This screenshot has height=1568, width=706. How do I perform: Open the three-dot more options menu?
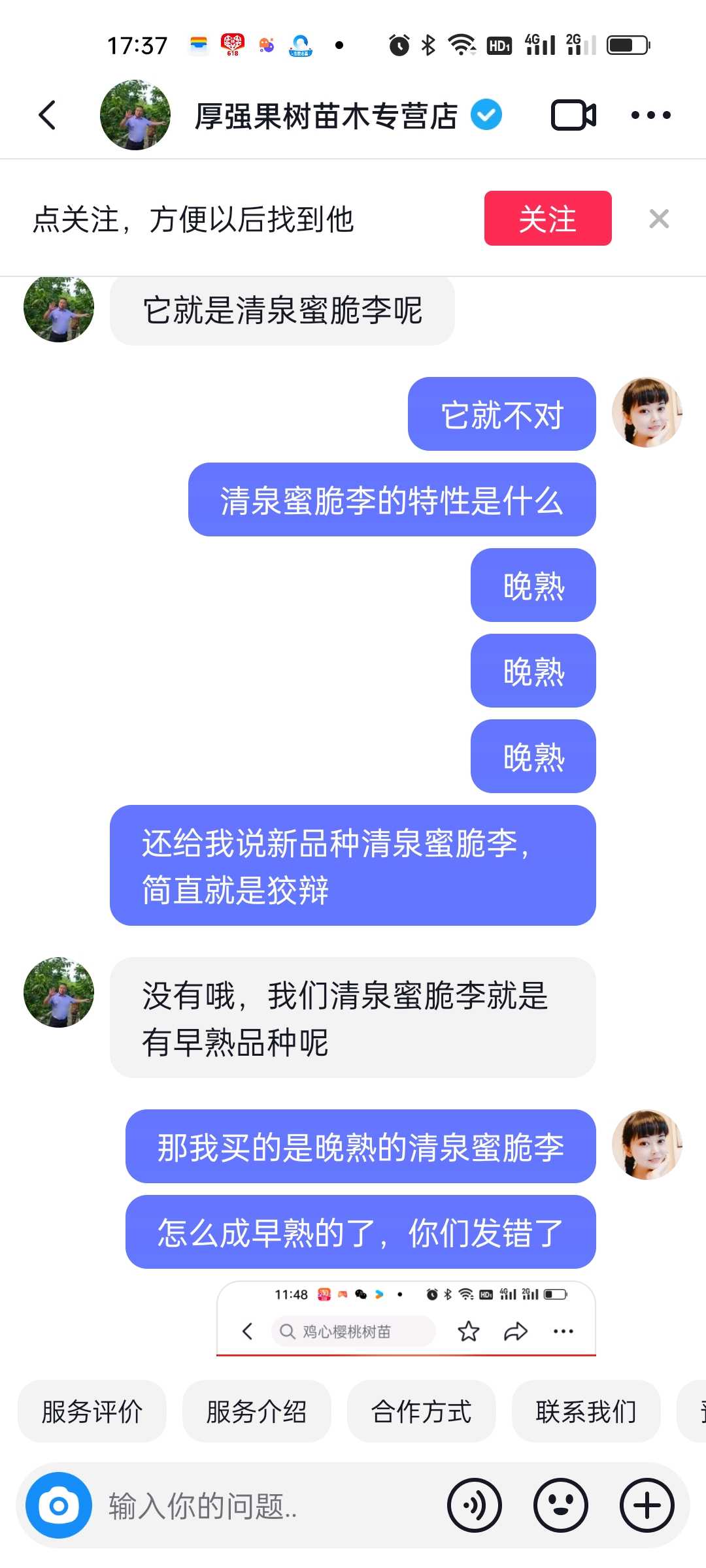click(x=650, y=116)
